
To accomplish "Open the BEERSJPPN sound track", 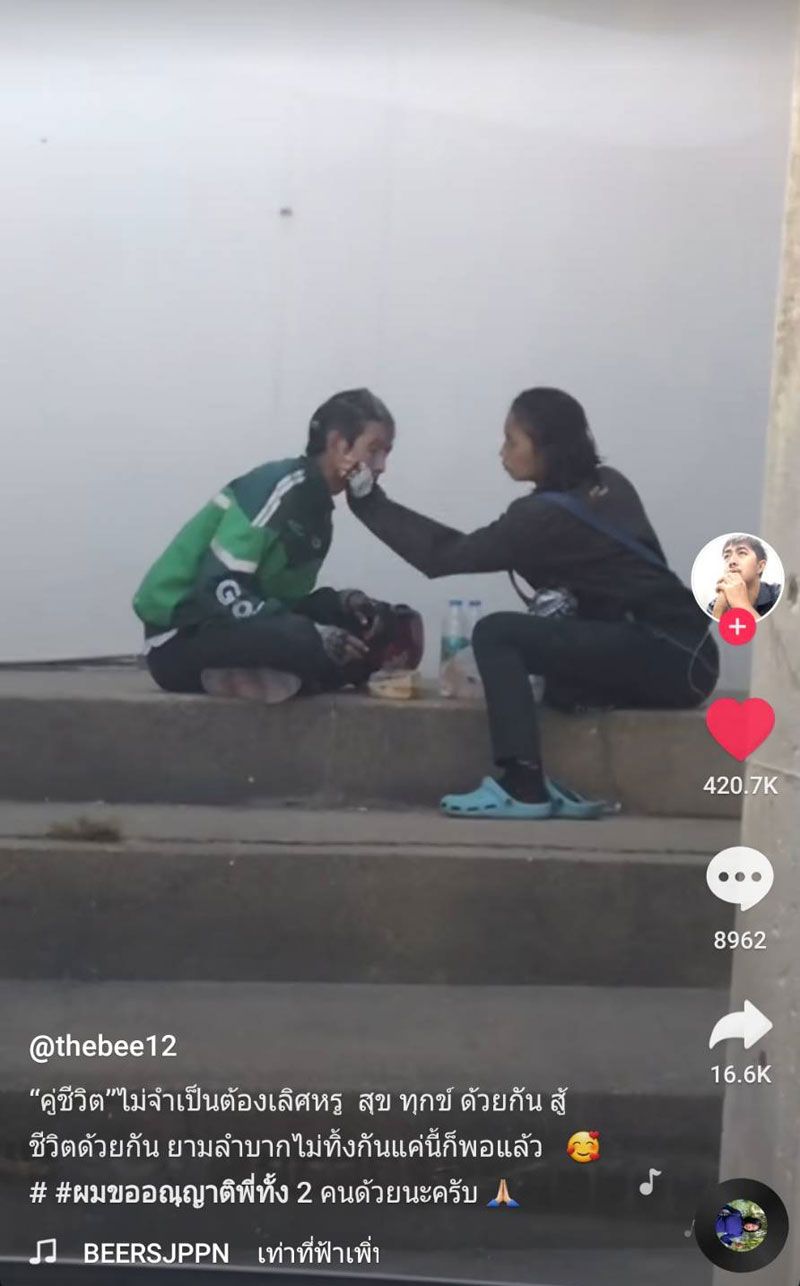I will 156,1253.
